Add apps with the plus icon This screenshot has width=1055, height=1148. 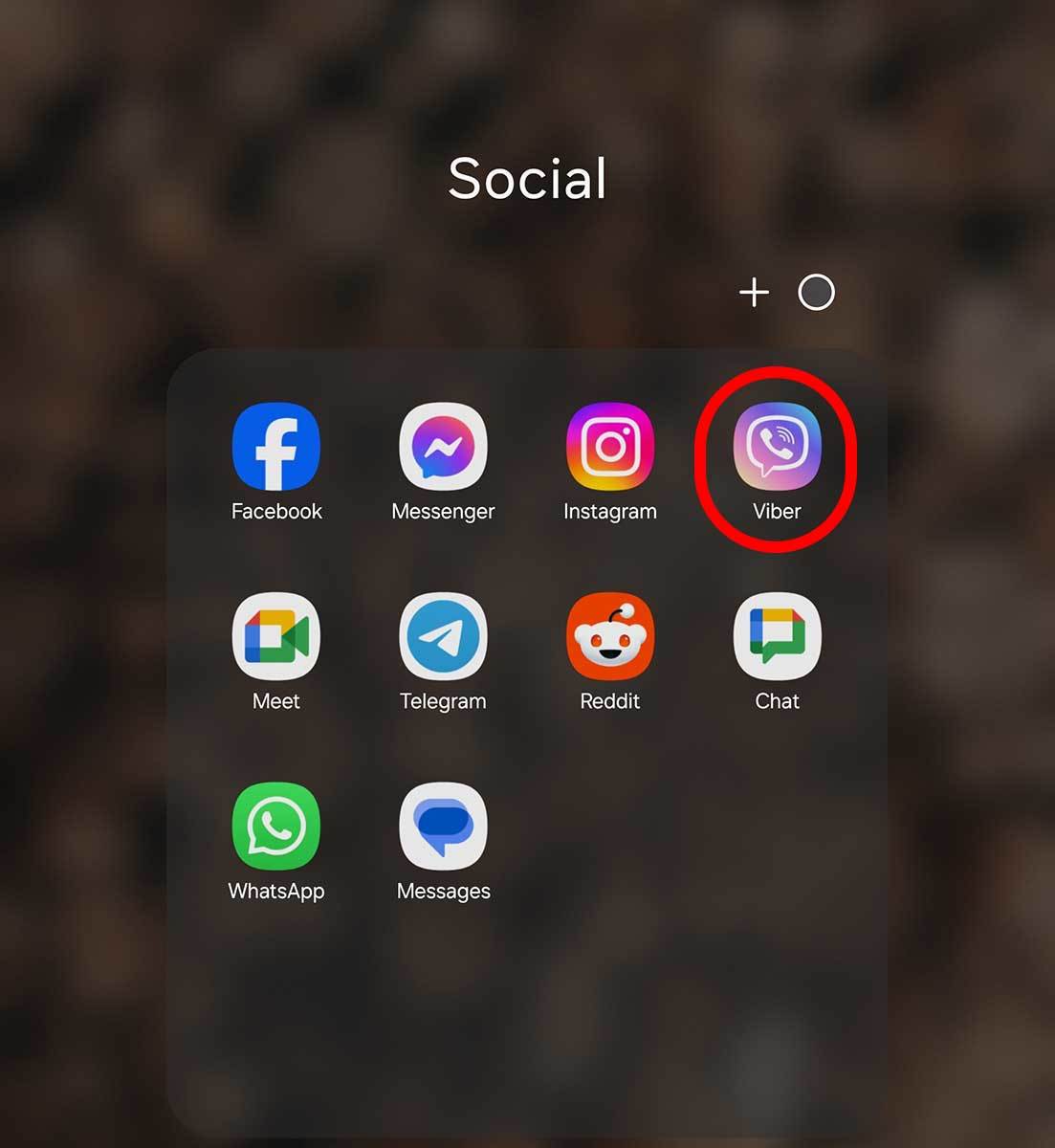(x=754, y=293)
